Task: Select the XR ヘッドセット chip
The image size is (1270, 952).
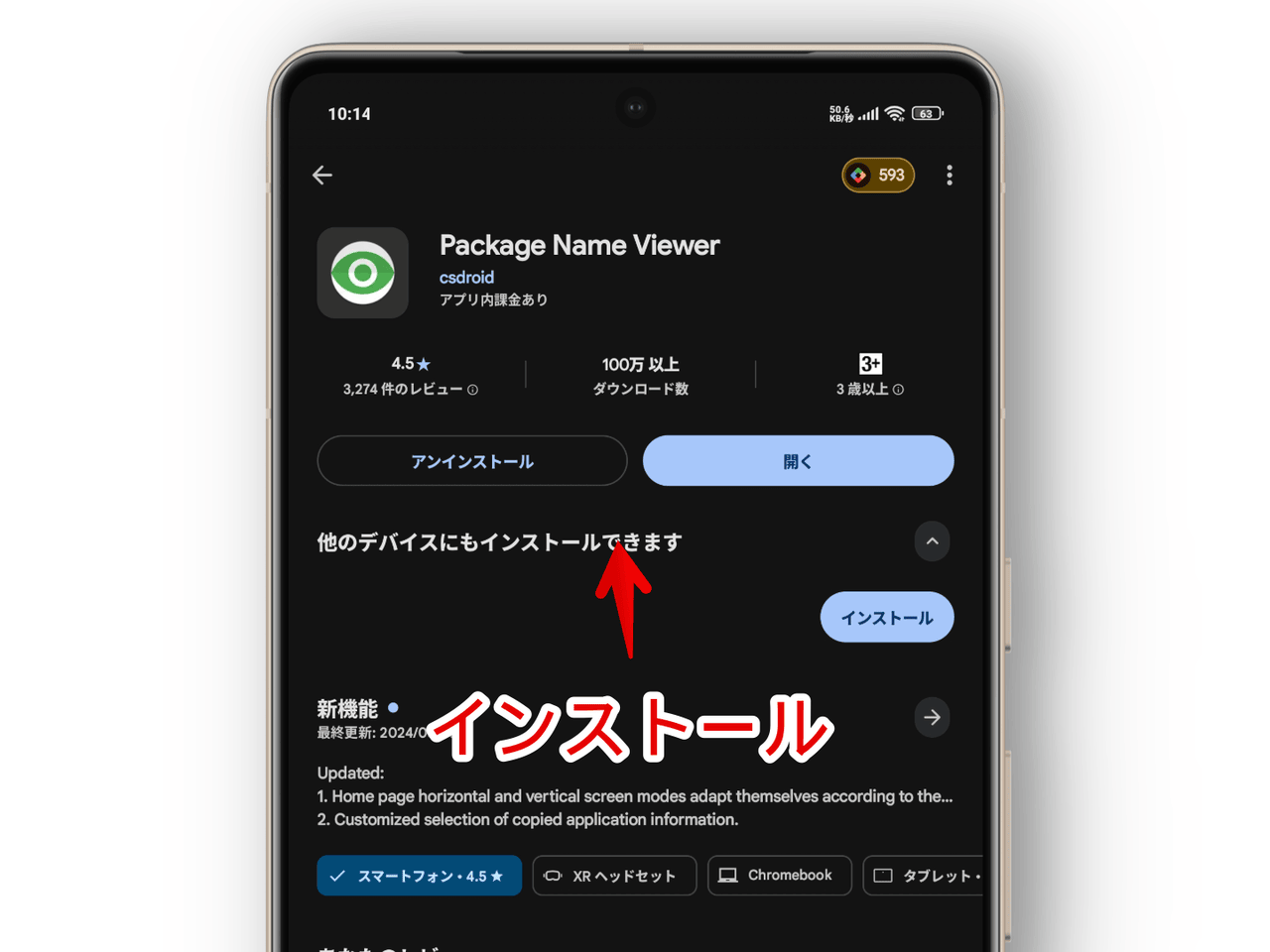Action: tap(614, 876)
